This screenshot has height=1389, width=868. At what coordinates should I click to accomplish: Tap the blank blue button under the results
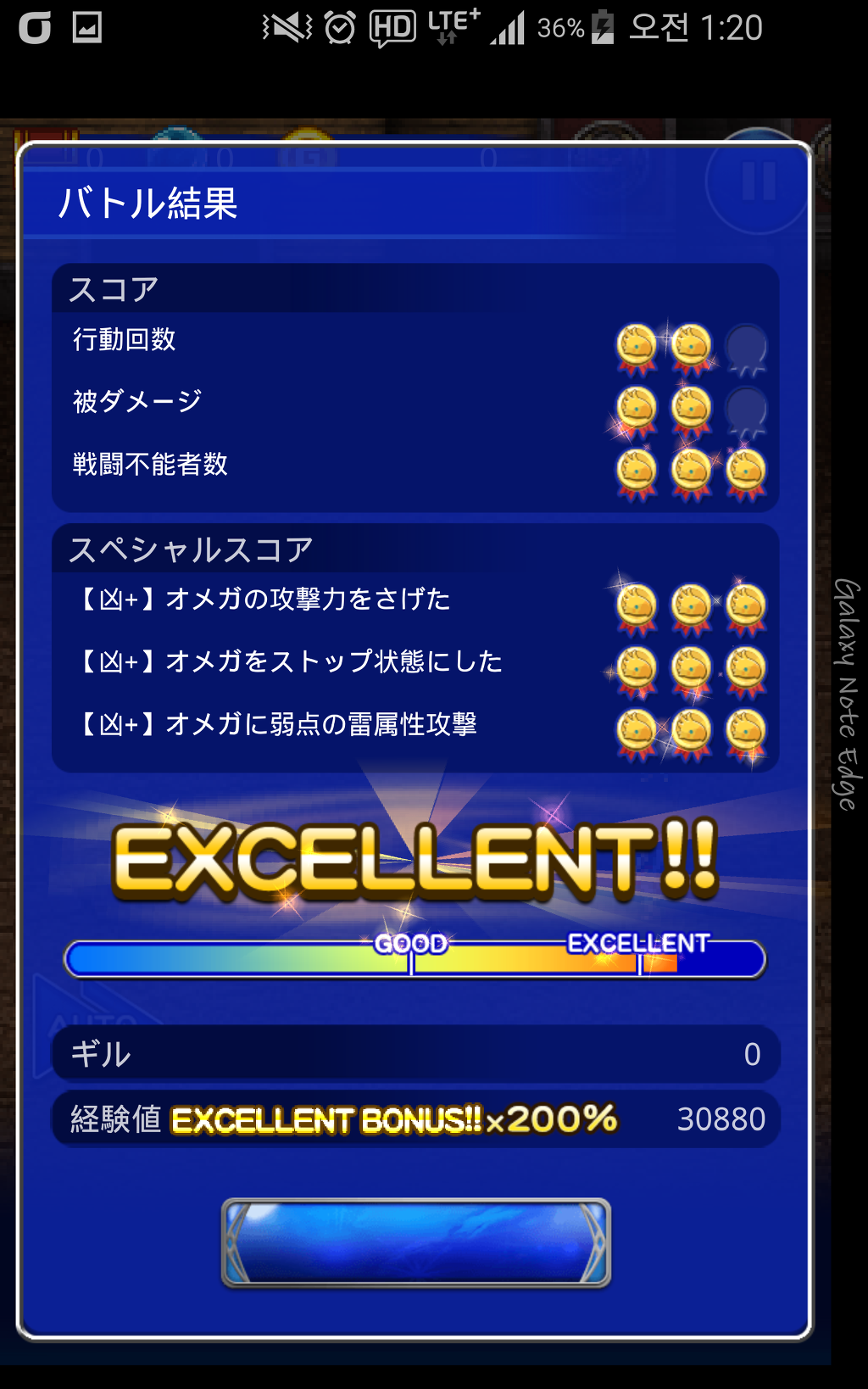(415, 1242)
